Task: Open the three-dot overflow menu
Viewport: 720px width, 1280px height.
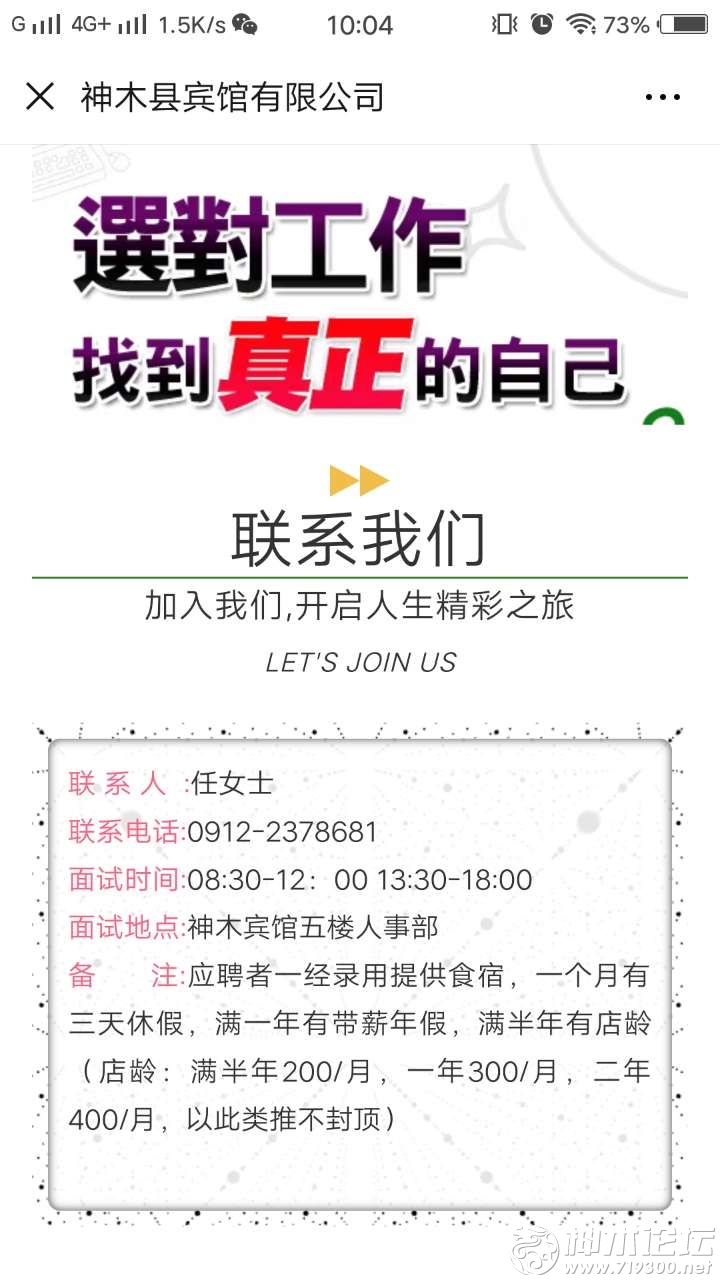Action: tap(662, 98)
